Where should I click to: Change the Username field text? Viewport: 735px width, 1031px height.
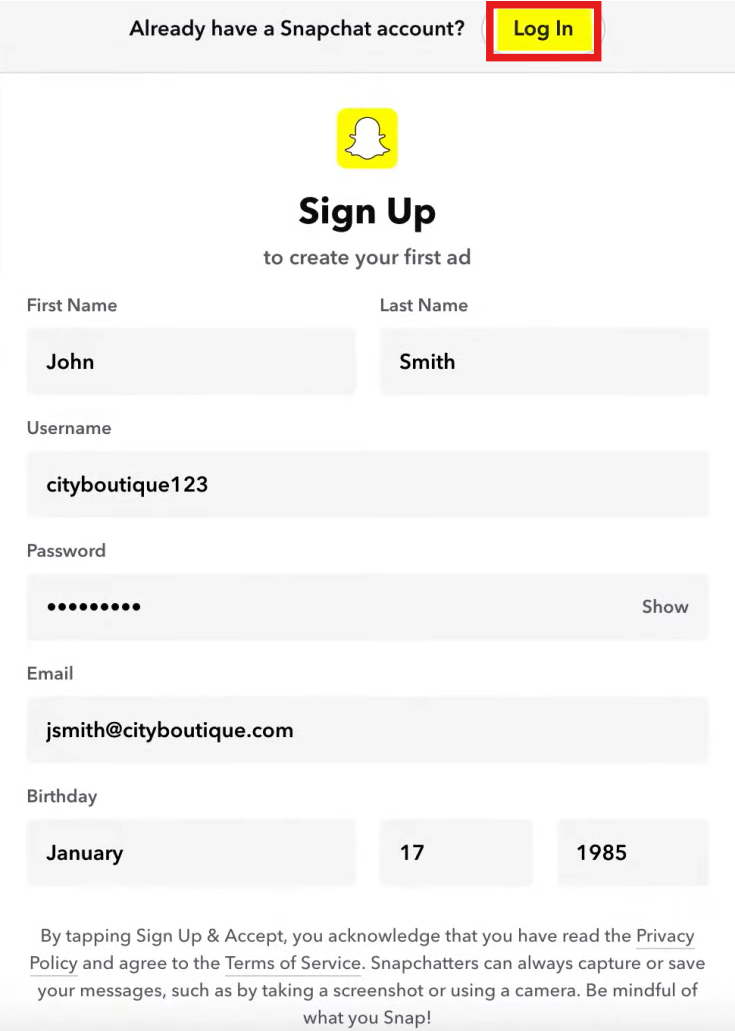(367, 485)
